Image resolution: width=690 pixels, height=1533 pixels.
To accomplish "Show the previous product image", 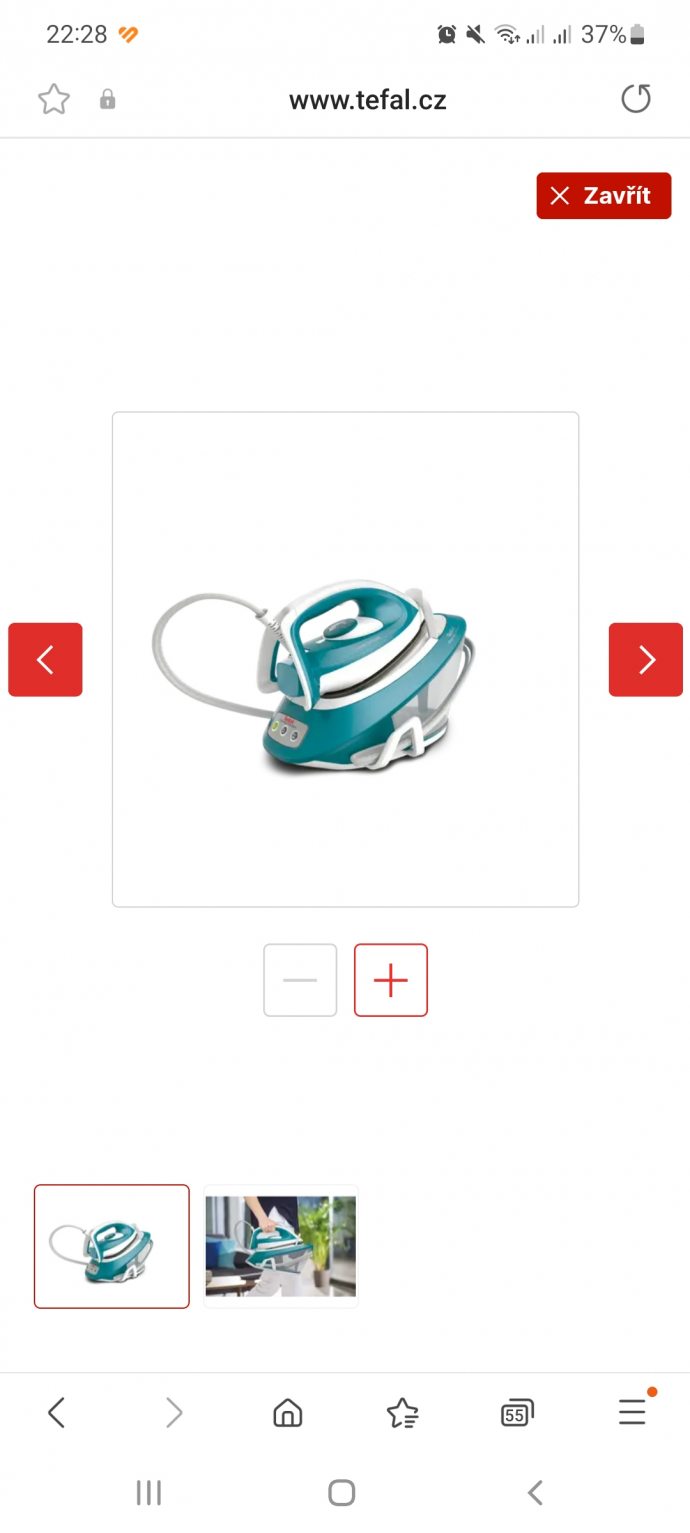I will [45, 660].
